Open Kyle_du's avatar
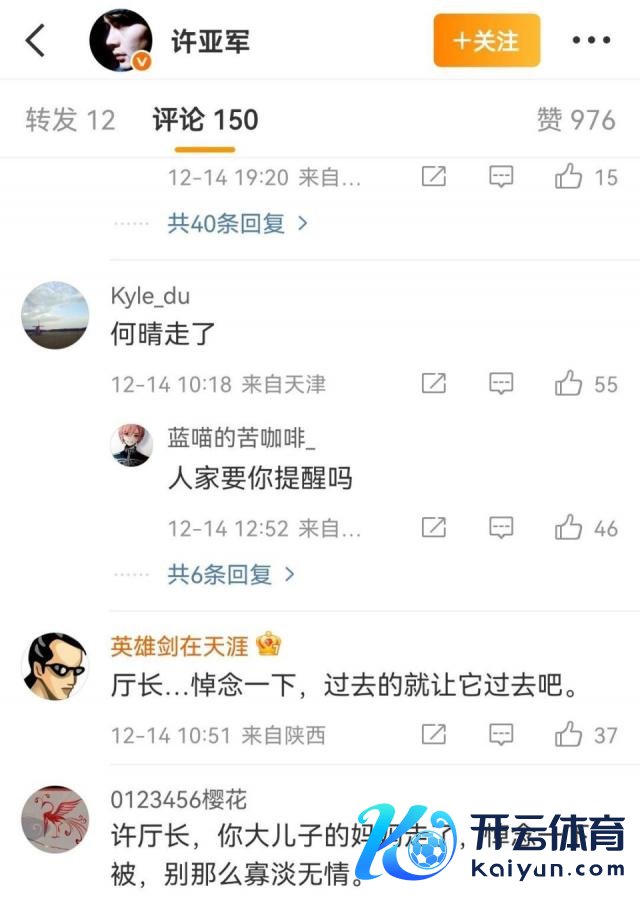Screen dimensions: 640x902 (55, 315)
